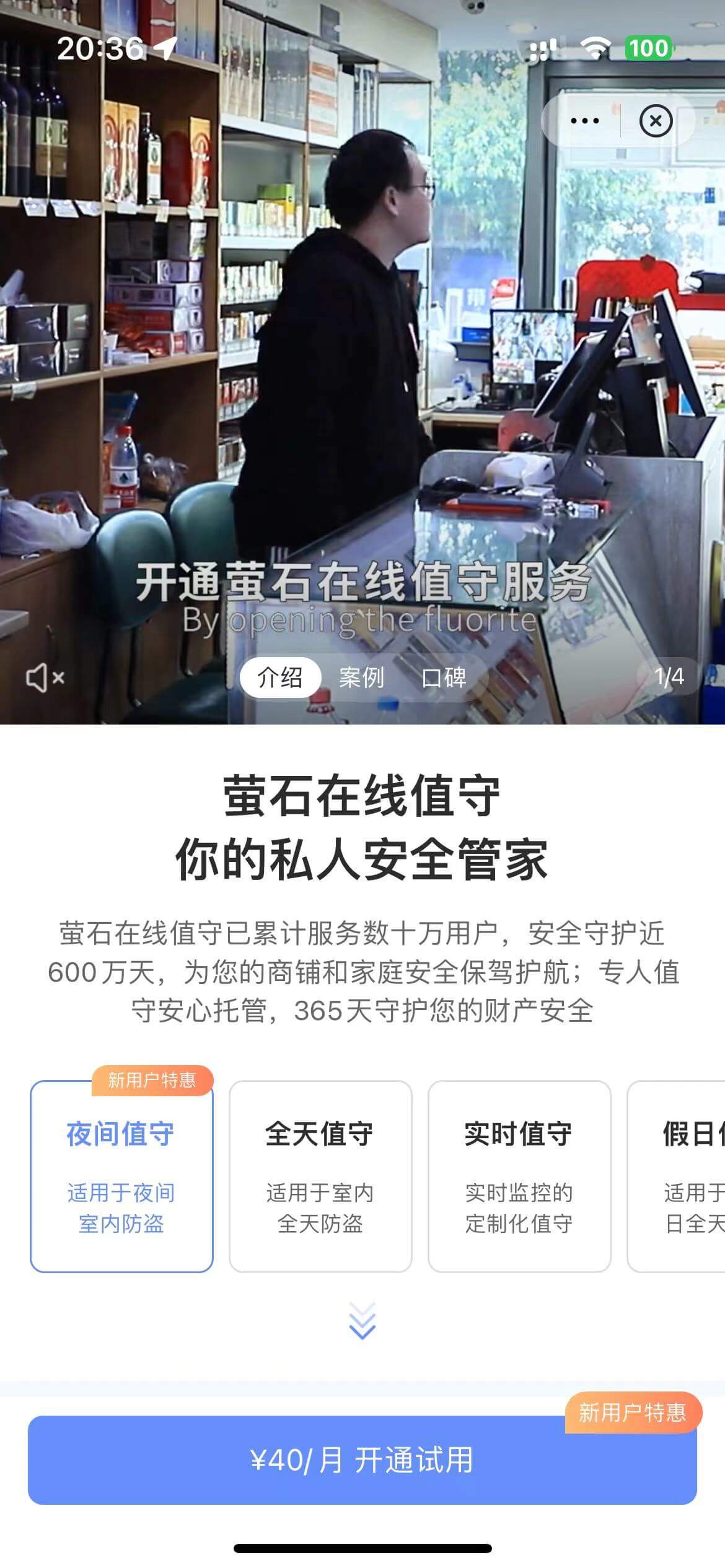Screen dimensions: 725x1568
Task: Expand details with the double-chevron arrow
Action: (362, 1320)
